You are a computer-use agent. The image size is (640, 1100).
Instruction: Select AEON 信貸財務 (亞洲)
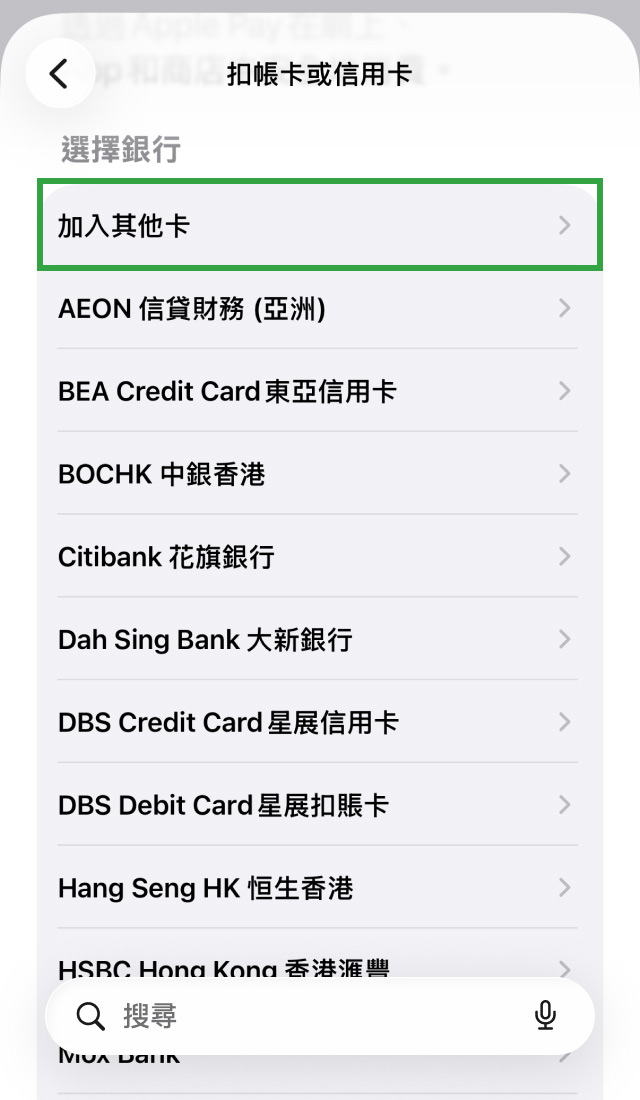coord(320,308)
